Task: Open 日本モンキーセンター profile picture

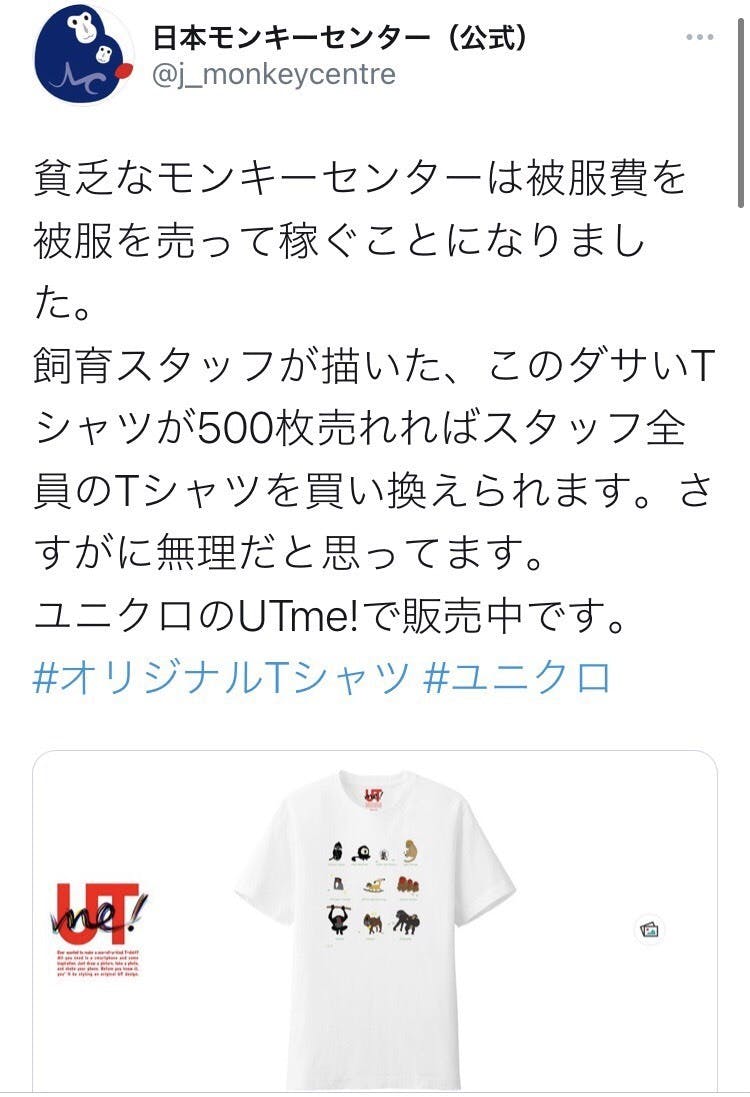Action: 83,53
